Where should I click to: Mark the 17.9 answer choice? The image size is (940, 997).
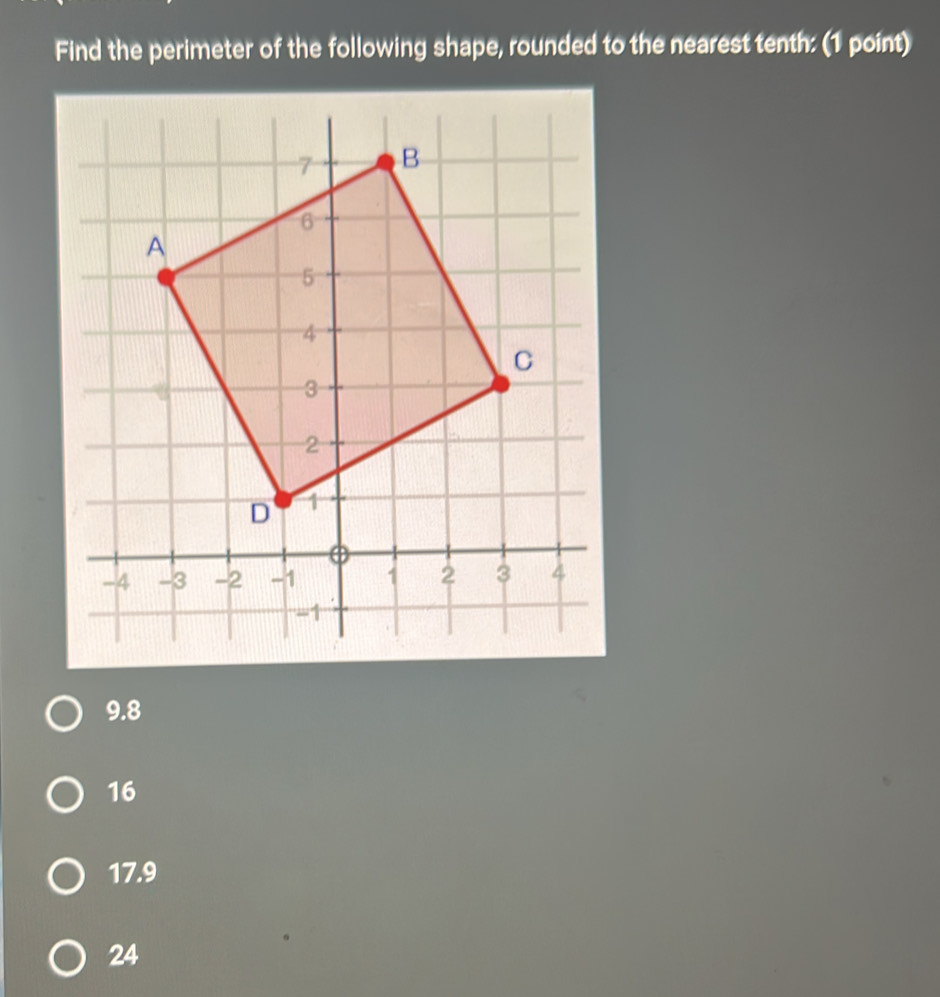click(x=66, y=877)
